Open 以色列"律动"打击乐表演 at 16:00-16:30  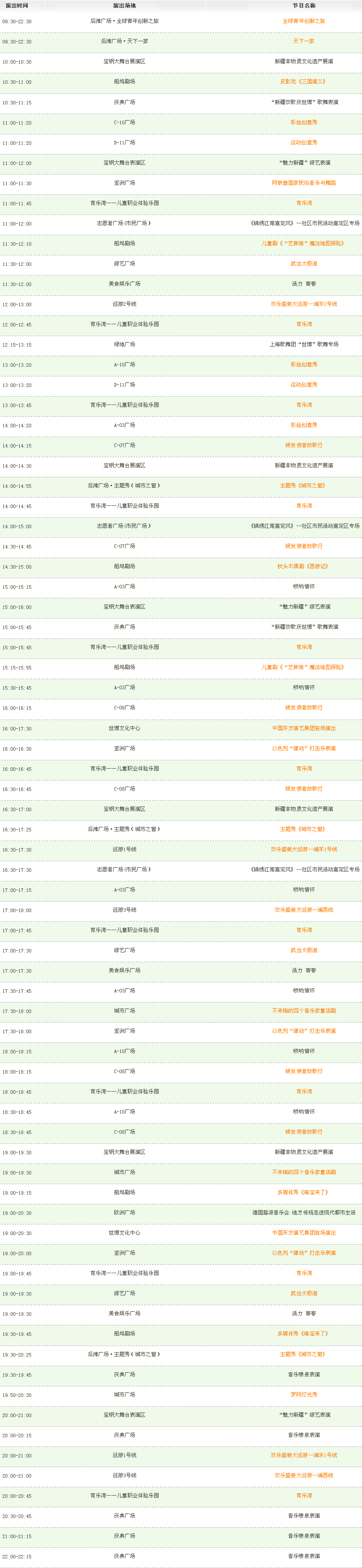[x=304, y=748]
